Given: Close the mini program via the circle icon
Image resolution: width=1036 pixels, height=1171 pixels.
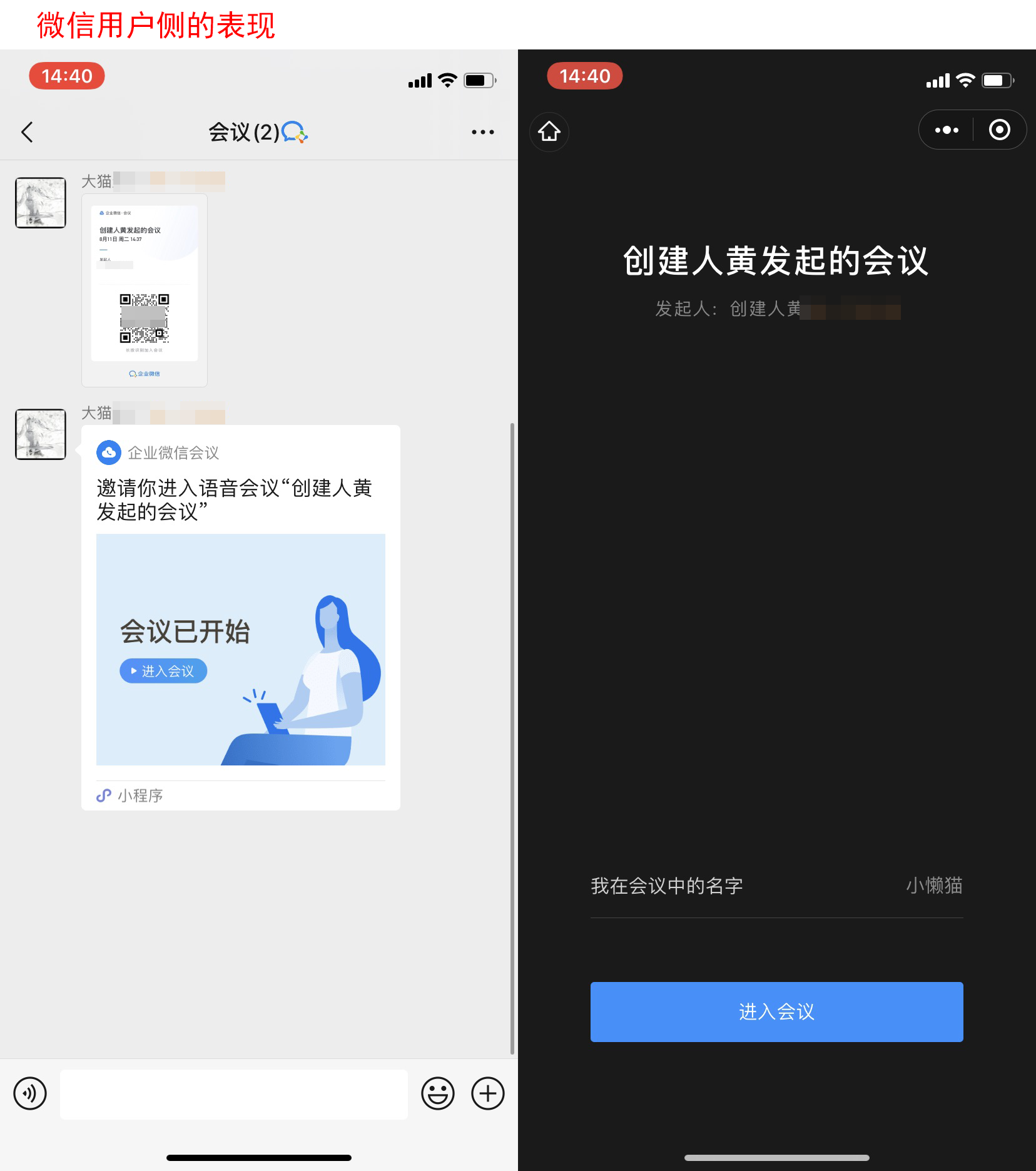Looking at the screenshot, I should [x=999, y=130].
